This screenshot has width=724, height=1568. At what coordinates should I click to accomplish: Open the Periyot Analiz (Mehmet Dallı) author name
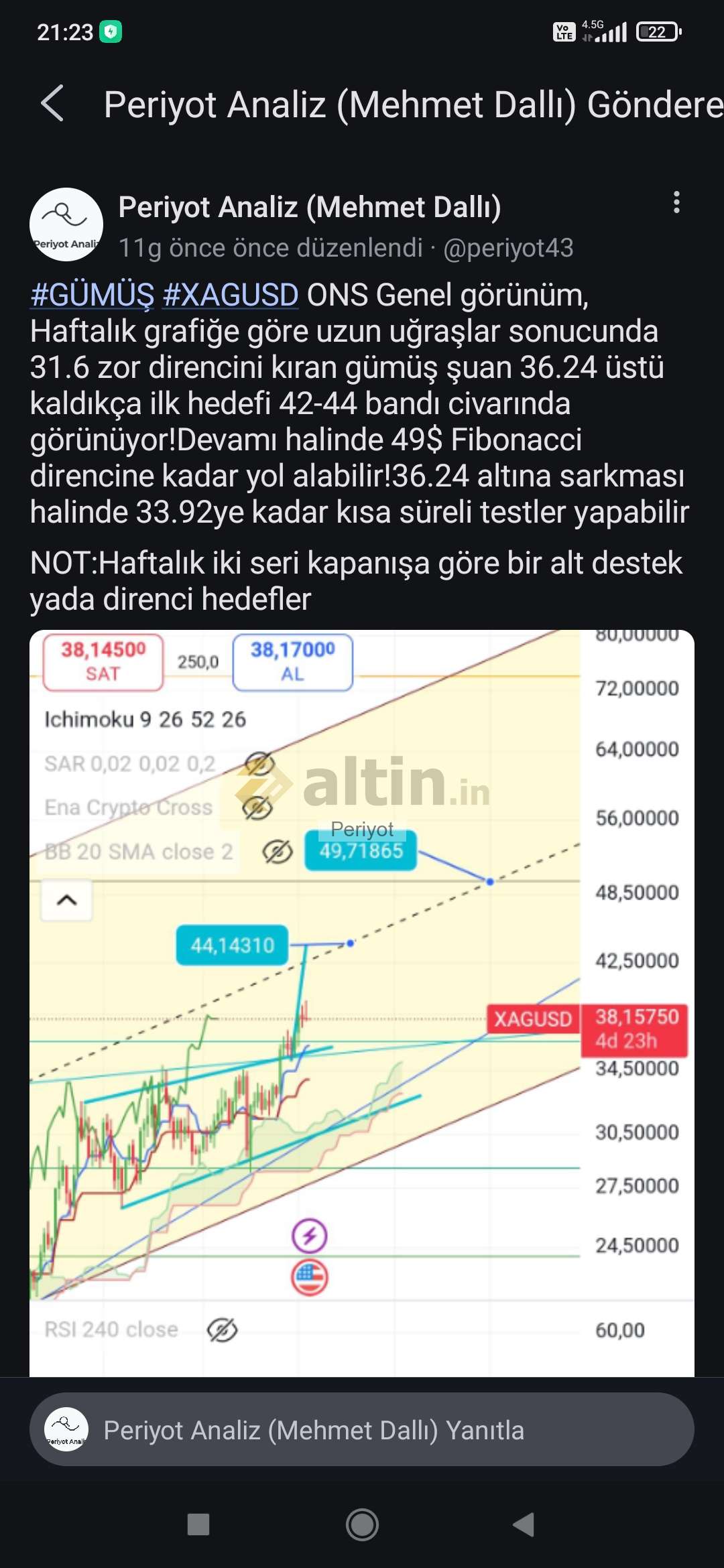310,207
